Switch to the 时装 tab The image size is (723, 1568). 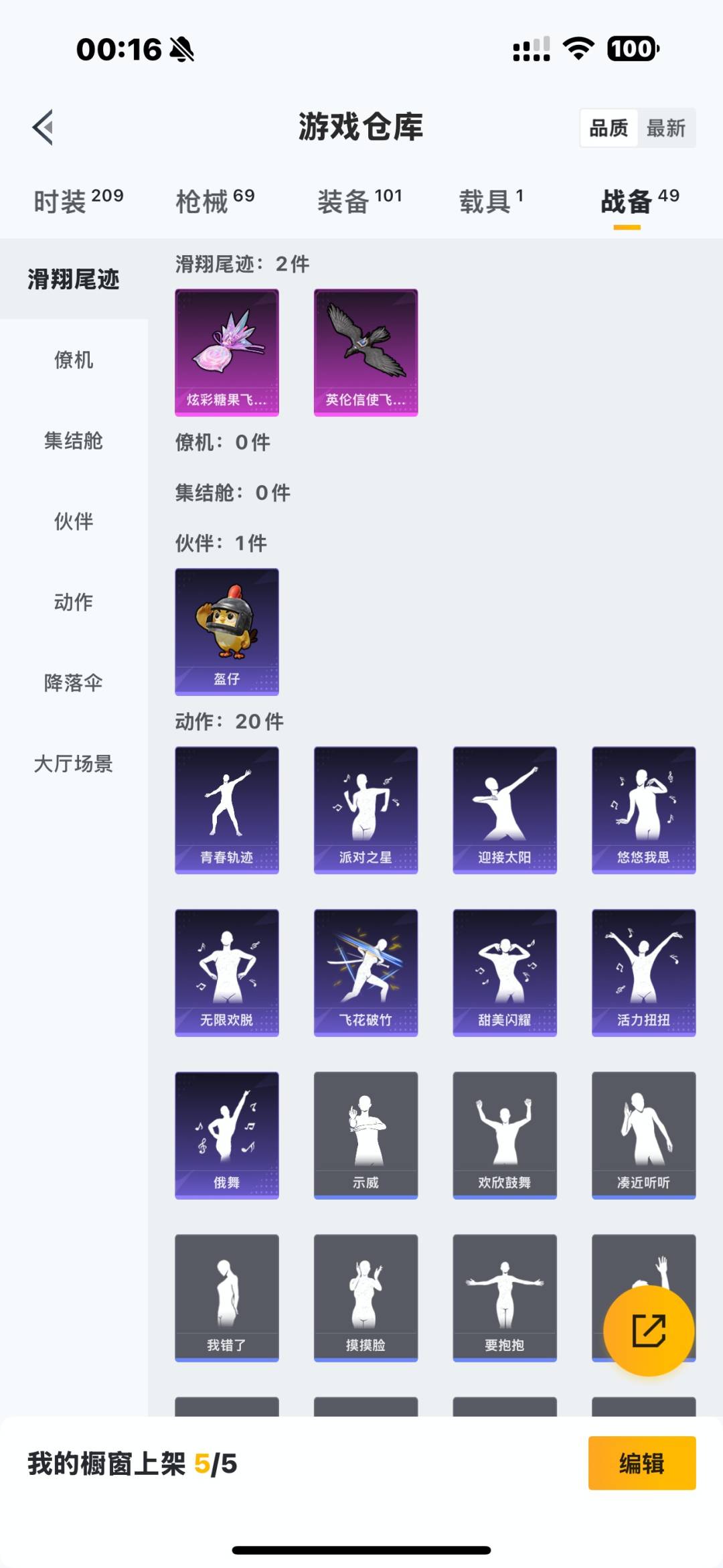[x=78, y=201]
